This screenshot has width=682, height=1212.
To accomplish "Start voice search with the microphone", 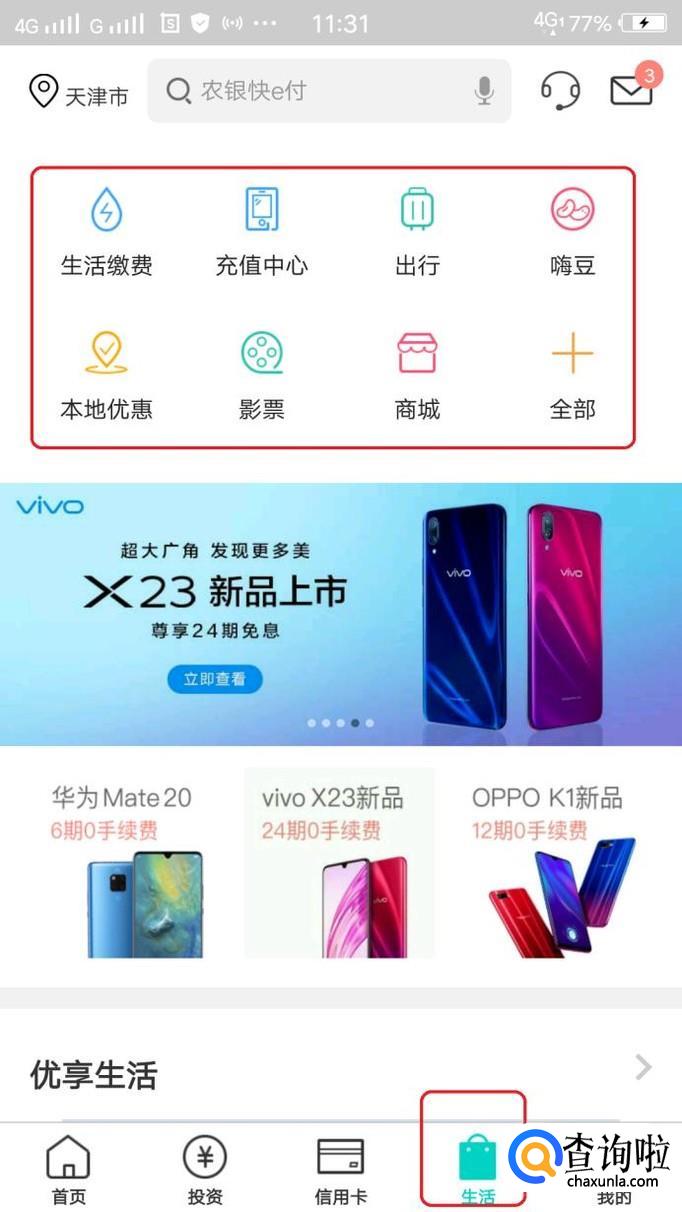I will [484, 92].
